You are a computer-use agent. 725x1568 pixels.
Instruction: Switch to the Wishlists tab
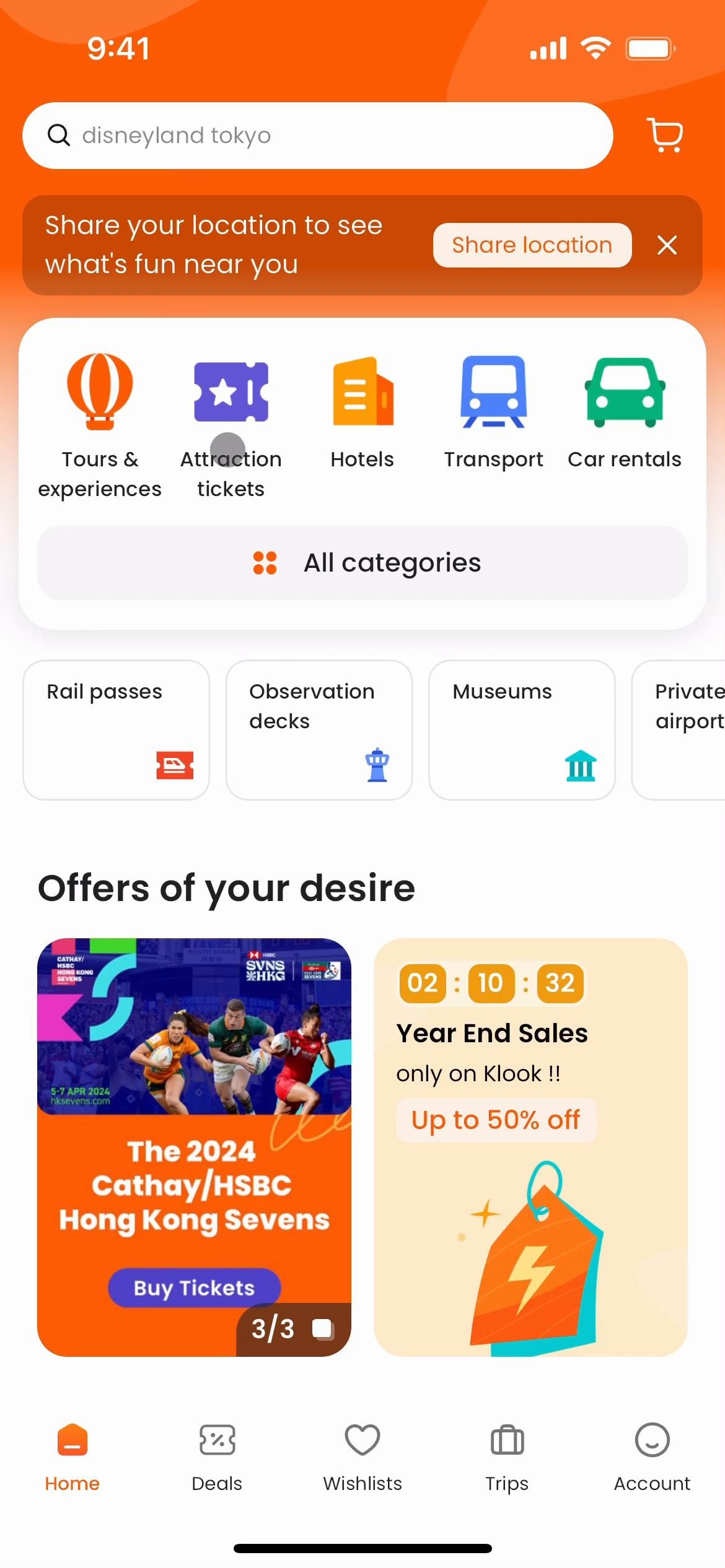(362, 1457)
